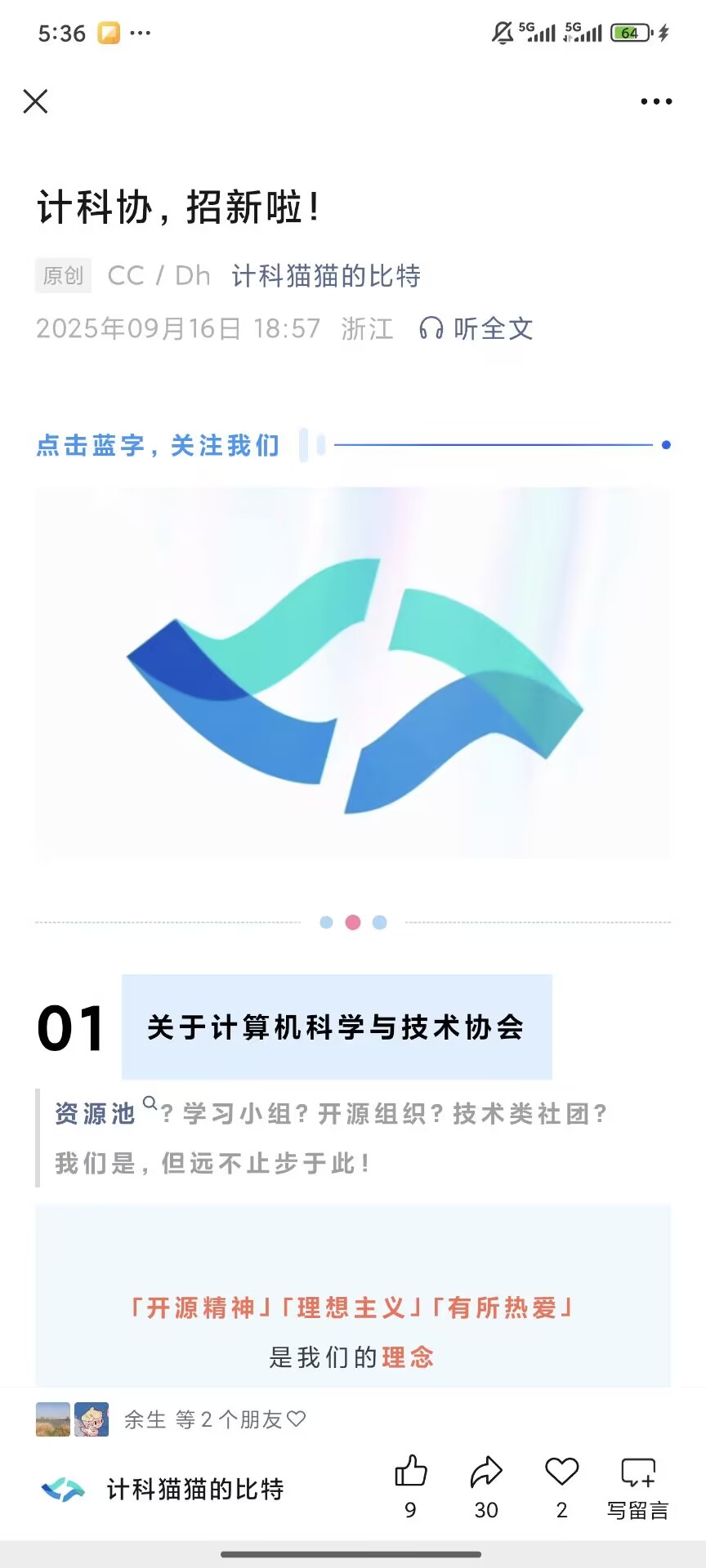Listen to the full article 听全文
Image resolution: width=706 pixels, height=1568 pixels.
[476, 328]
